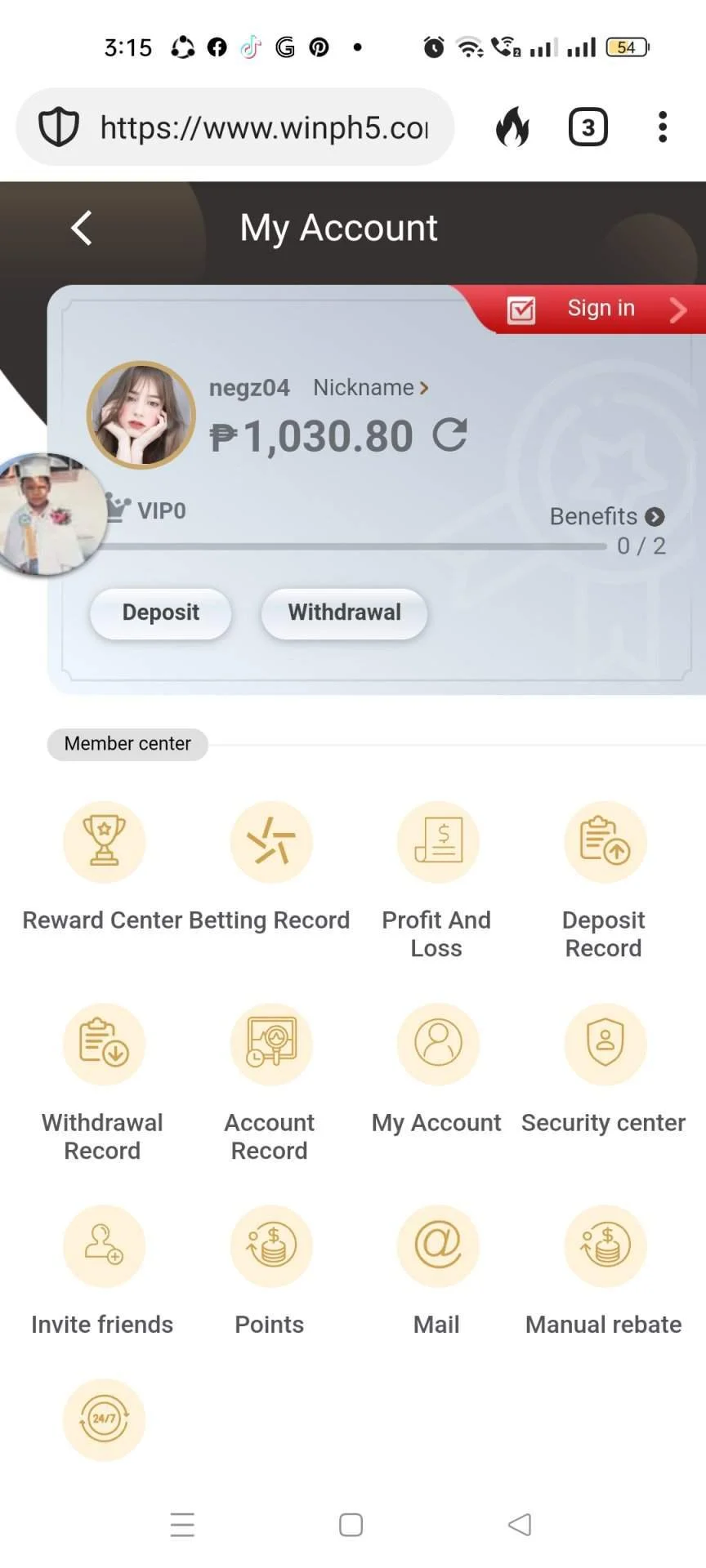Open Benefits details
The height and width of the screenshot is (1568, 706).
pos(606,516)
